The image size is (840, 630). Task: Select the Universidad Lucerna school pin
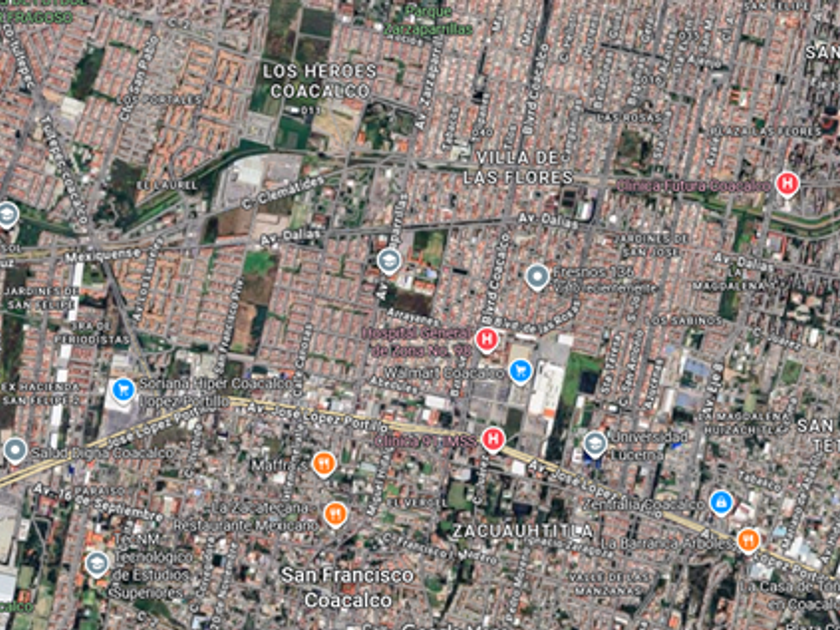point(595,444)
